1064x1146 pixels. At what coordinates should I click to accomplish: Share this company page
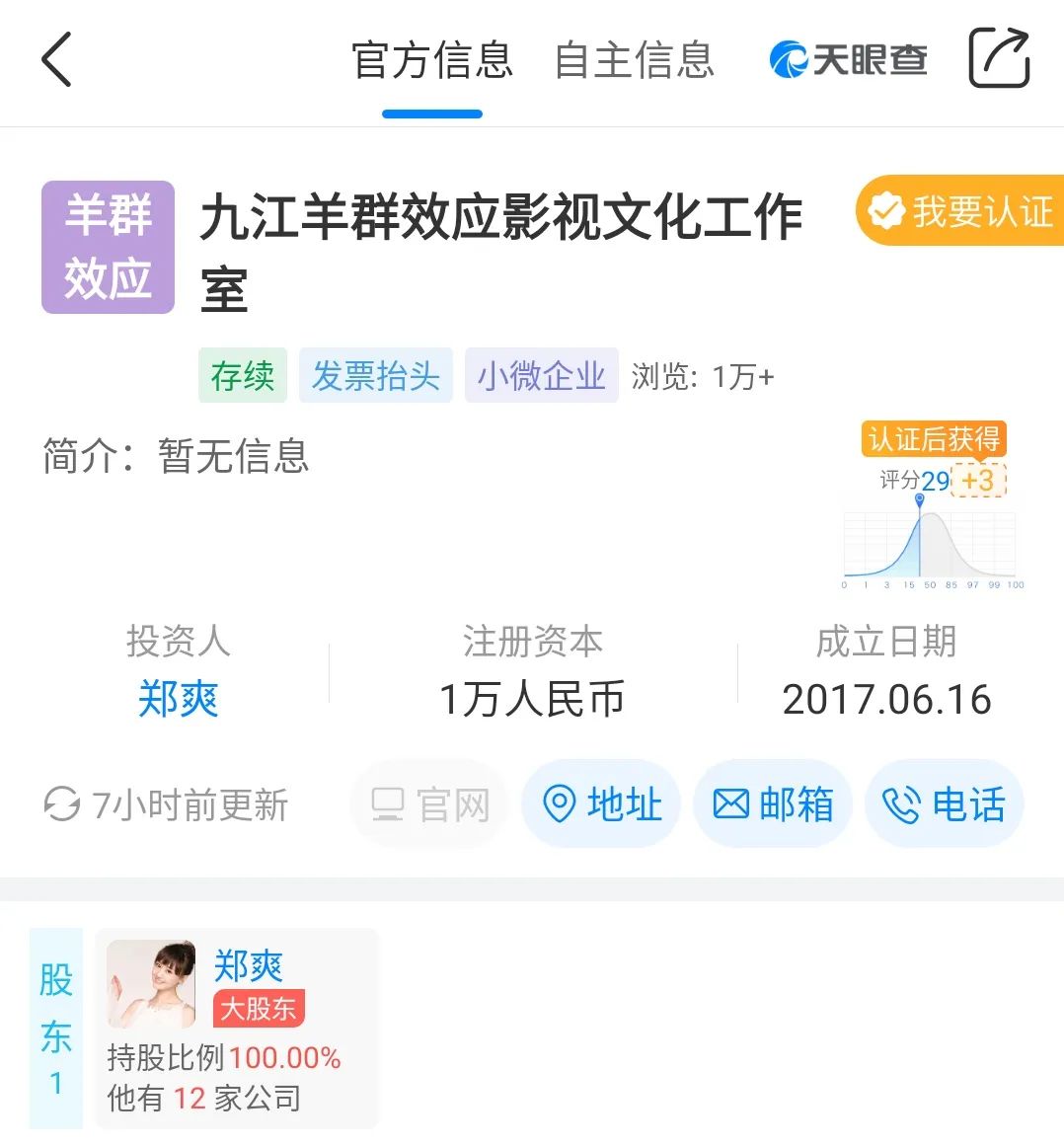pyautogui.click(x=998, y=59)
